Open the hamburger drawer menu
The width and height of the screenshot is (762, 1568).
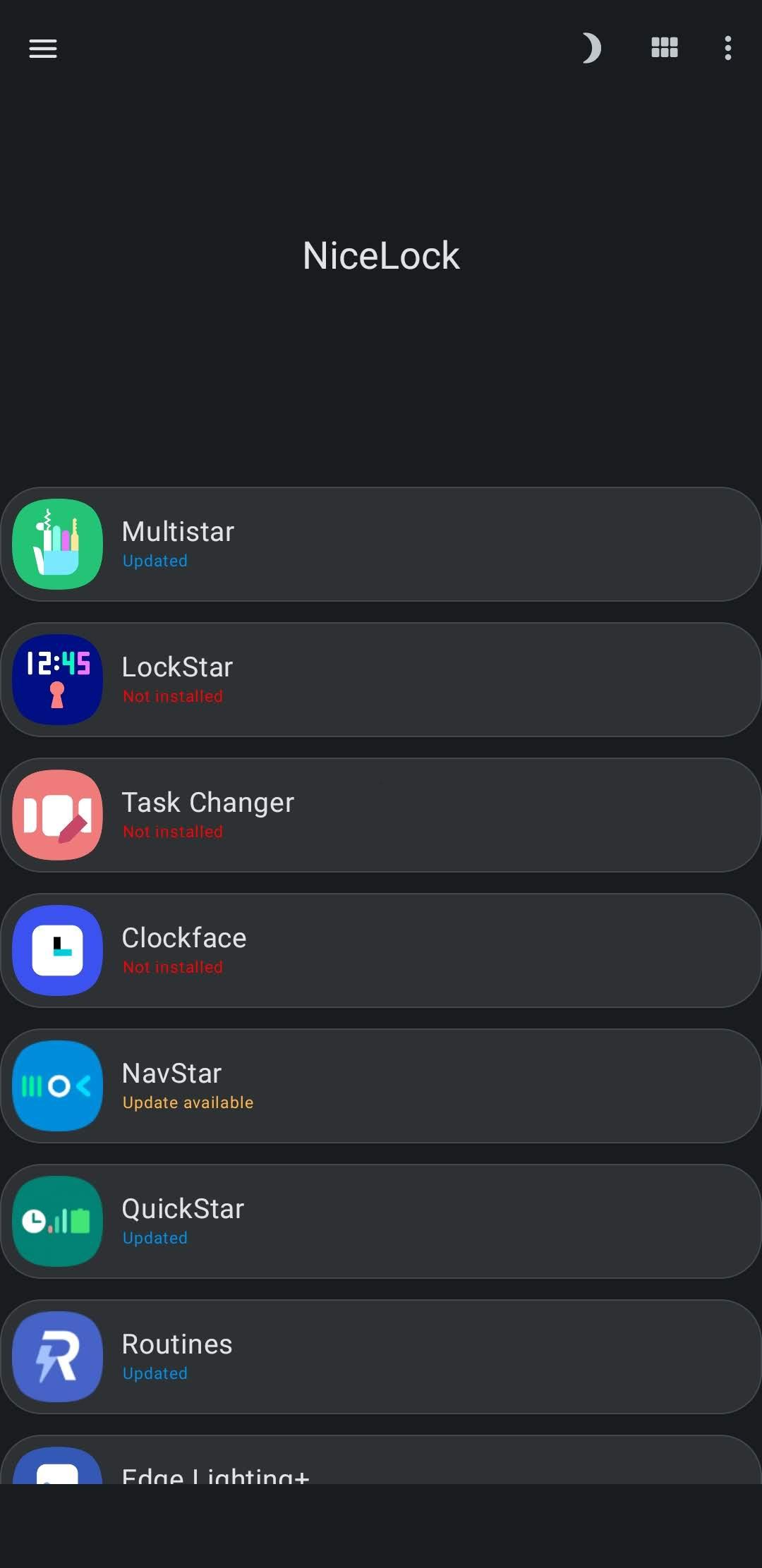tap(43, 49)
